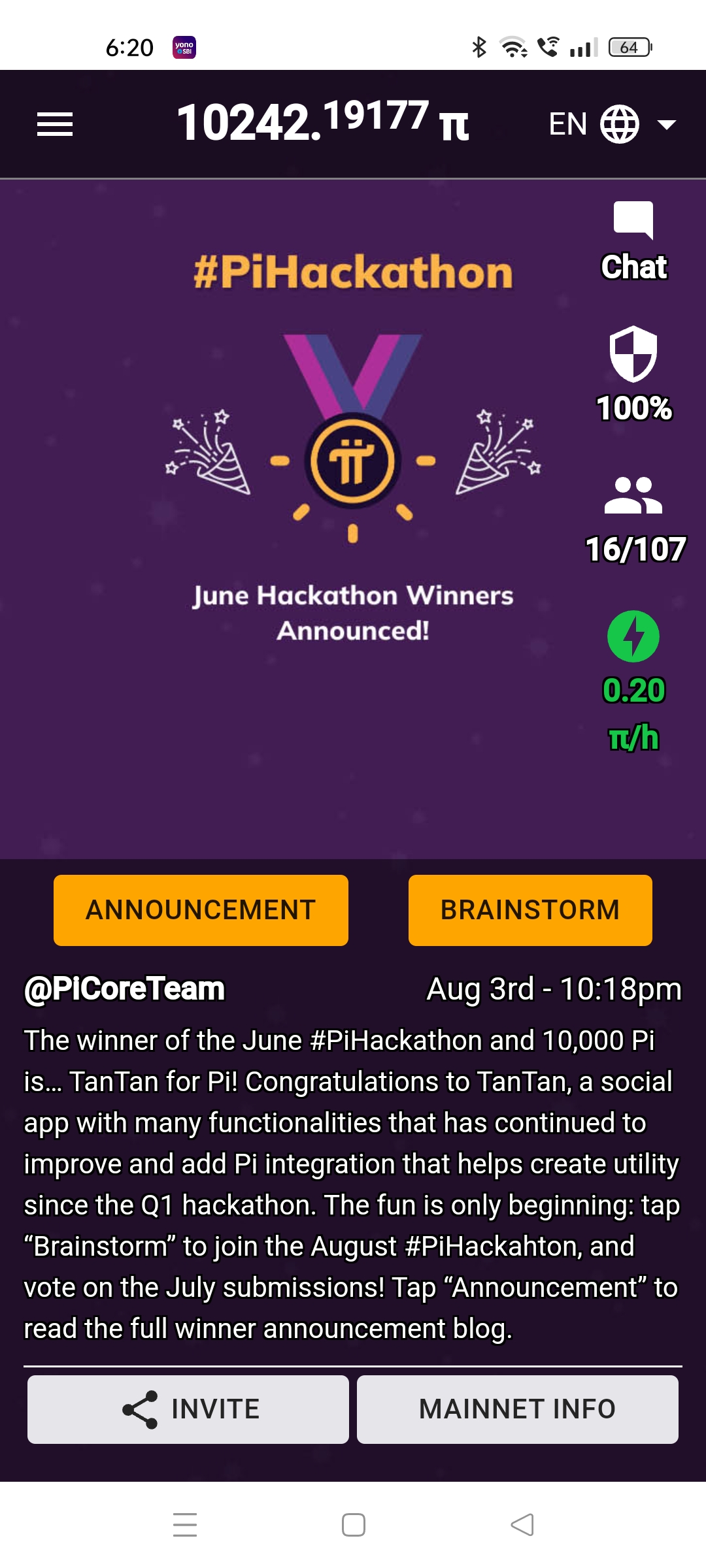The image size is (706, 1568).
Task: Go back using system navigation
Action: tap(522, 1525)
